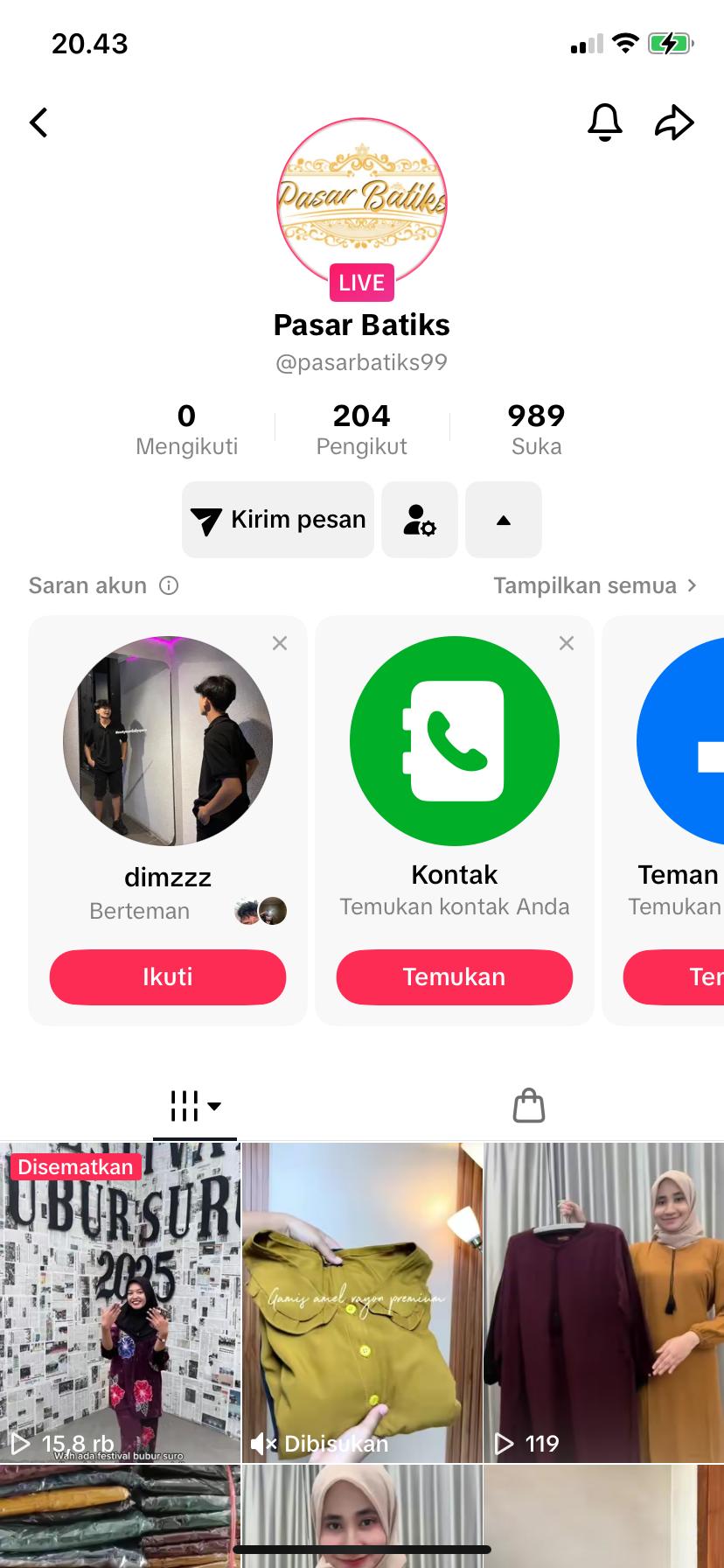Image resolution: width=724 pixels, height=1568 pixels.
Task: Tap Temukan to find contacts
Action: [x=455, y=976]
